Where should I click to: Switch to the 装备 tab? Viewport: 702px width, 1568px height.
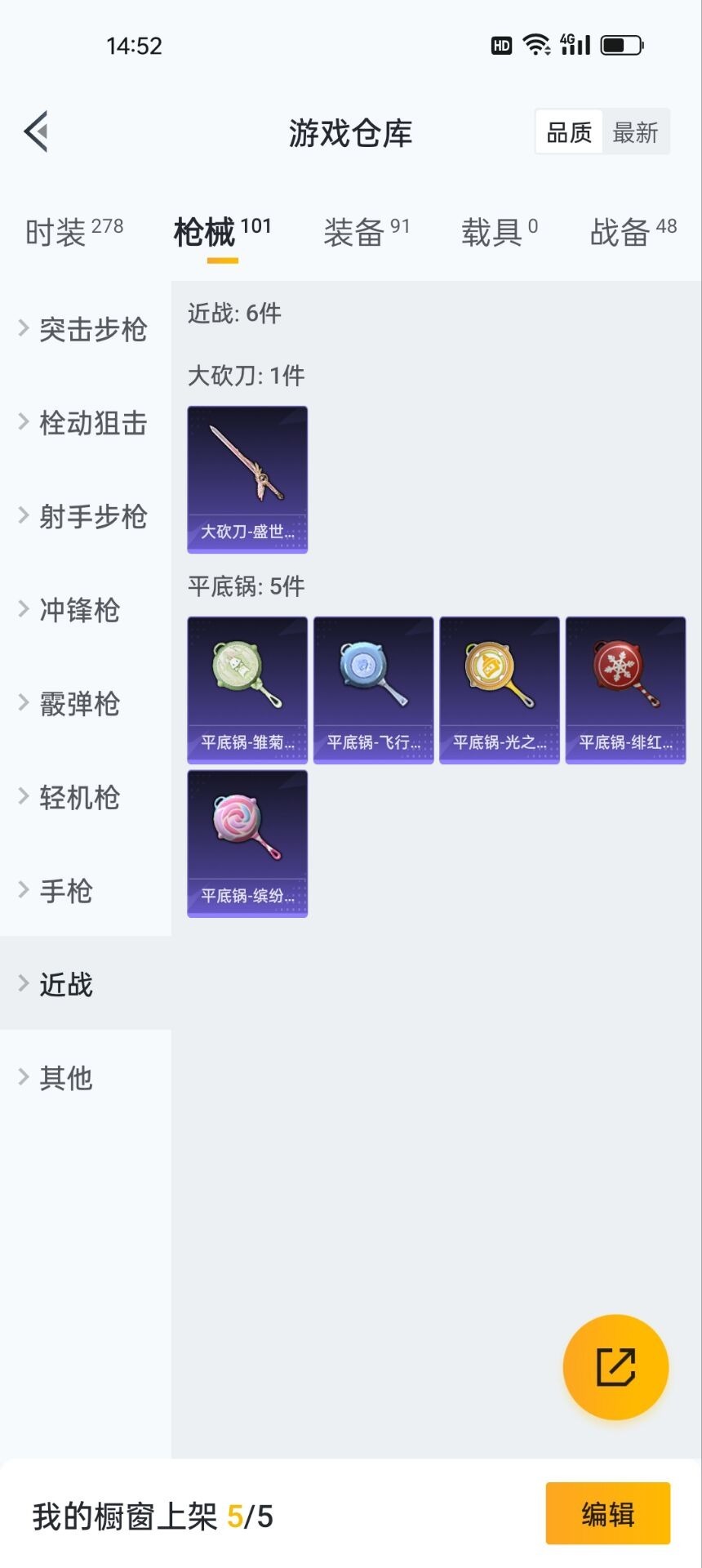pyautogui.click(x=366, y=232)
